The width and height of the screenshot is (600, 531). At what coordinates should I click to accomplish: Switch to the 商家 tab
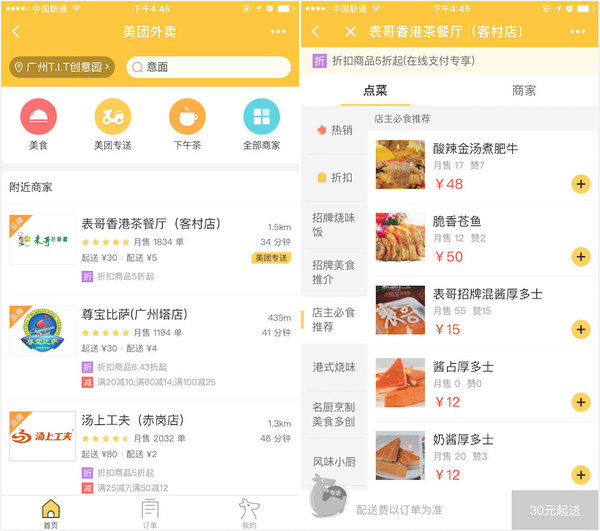[x=524, y=90]
